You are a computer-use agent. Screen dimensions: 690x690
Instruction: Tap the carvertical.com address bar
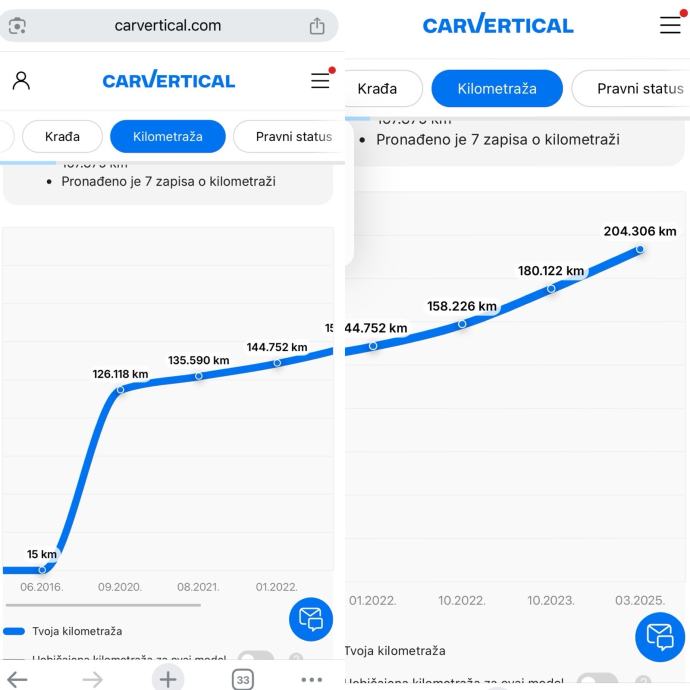168,26
